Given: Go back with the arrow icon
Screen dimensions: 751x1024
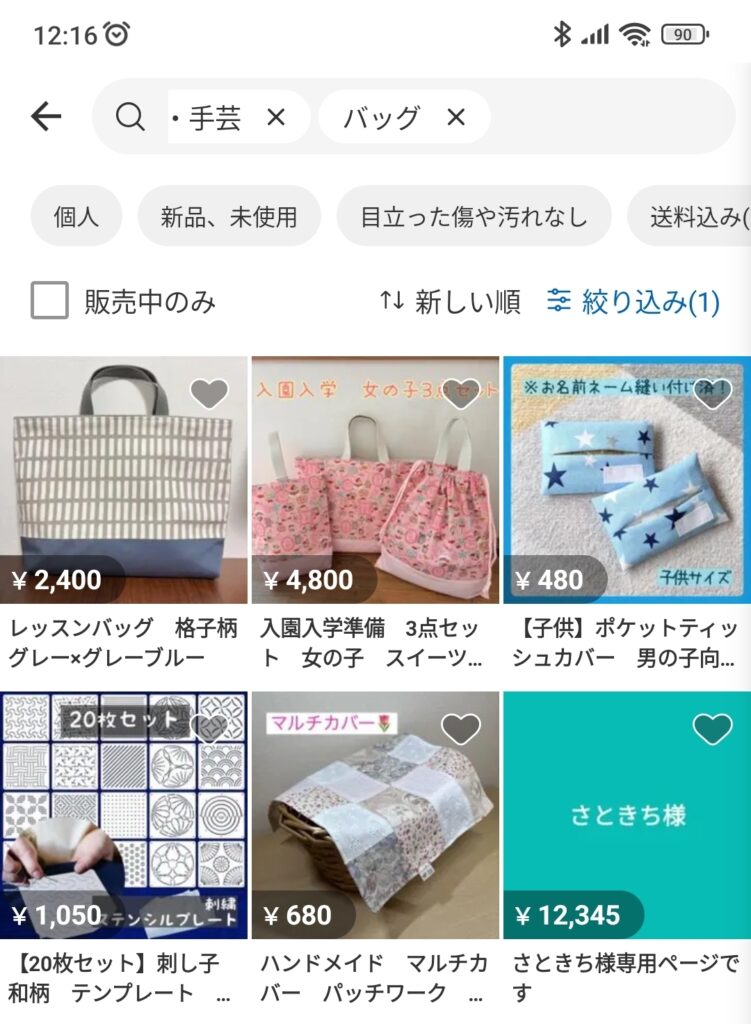Looking at the screenshot, I should click(x=46, y=117).
